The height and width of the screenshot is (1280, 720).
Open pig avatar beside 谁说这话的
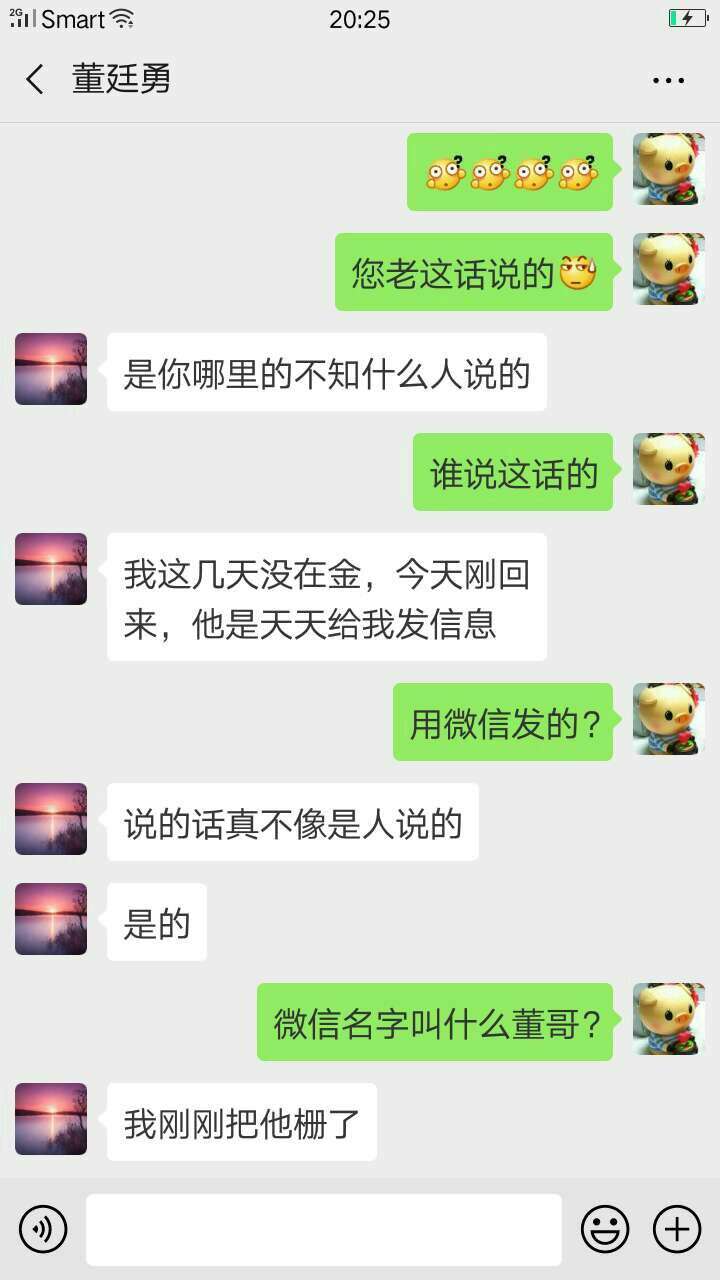point(669,469)
